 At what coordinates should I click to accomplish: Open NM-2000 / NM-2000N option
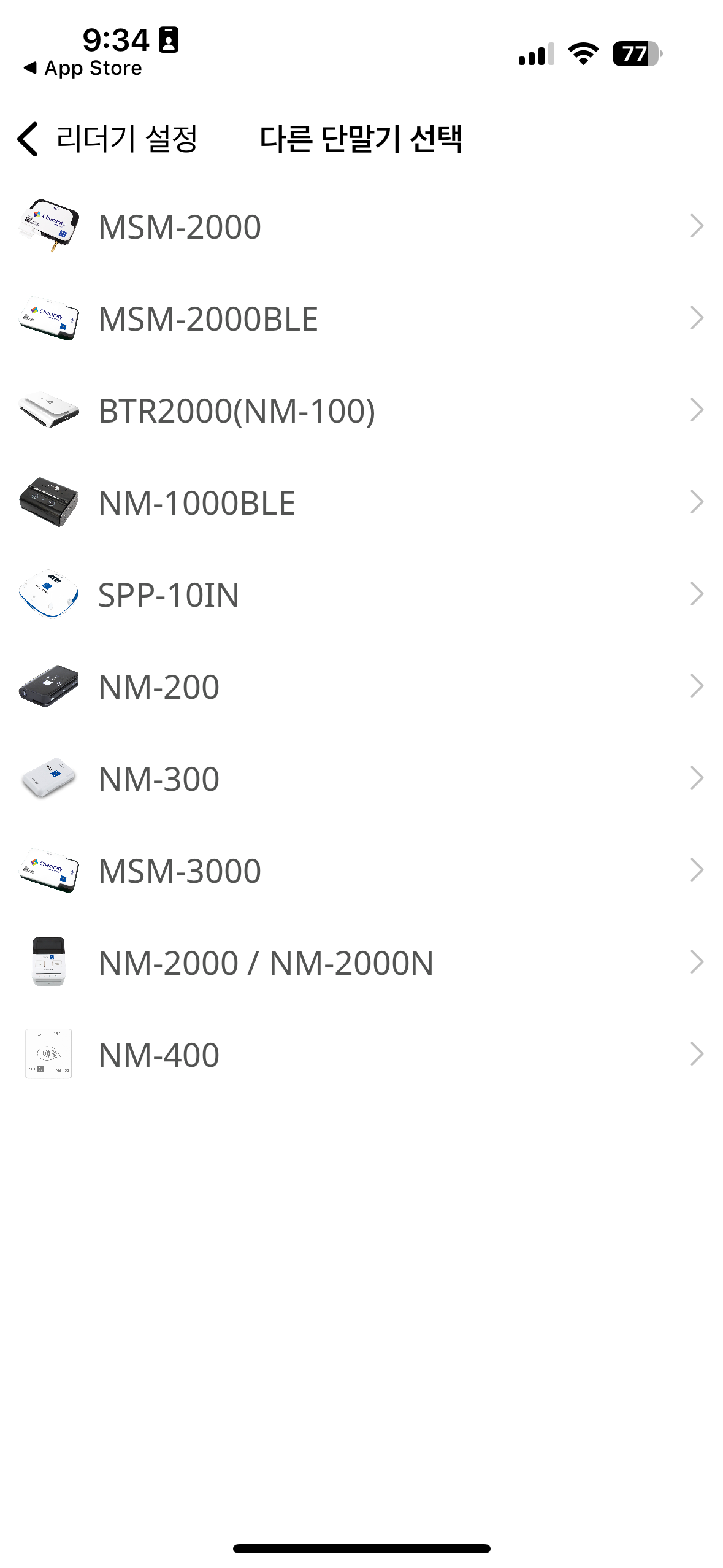pos(361,963)
